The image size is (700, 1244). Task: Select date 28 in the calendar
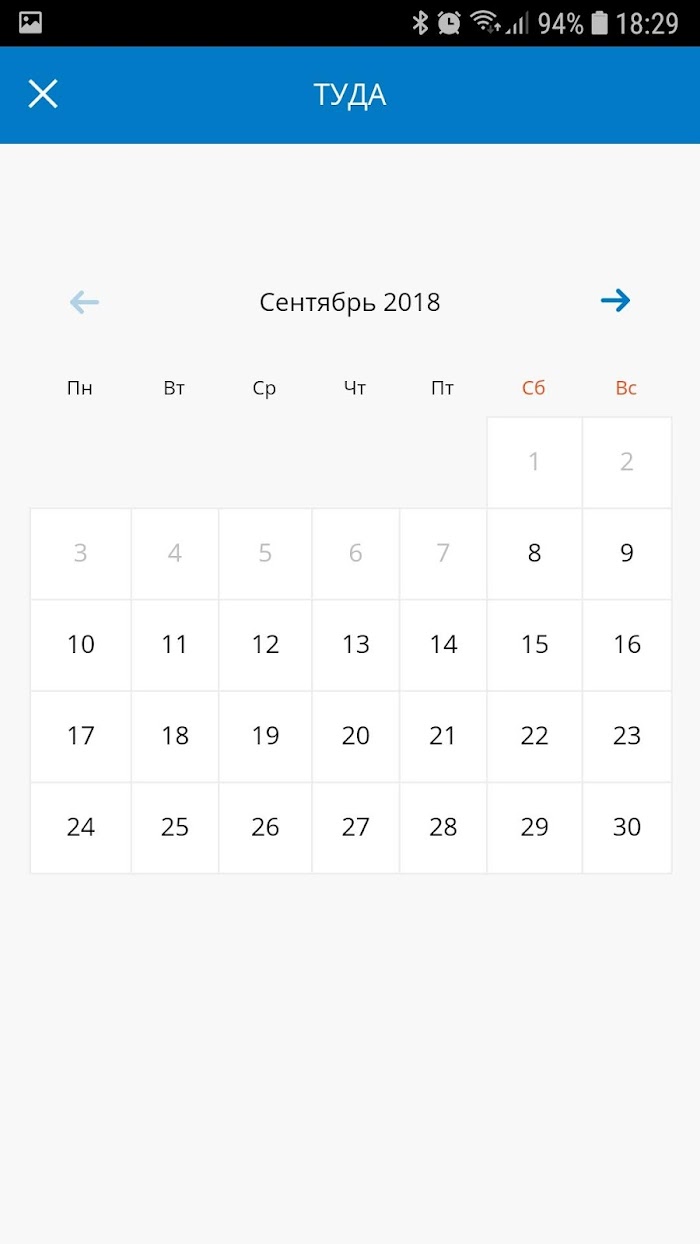point(443,827)
